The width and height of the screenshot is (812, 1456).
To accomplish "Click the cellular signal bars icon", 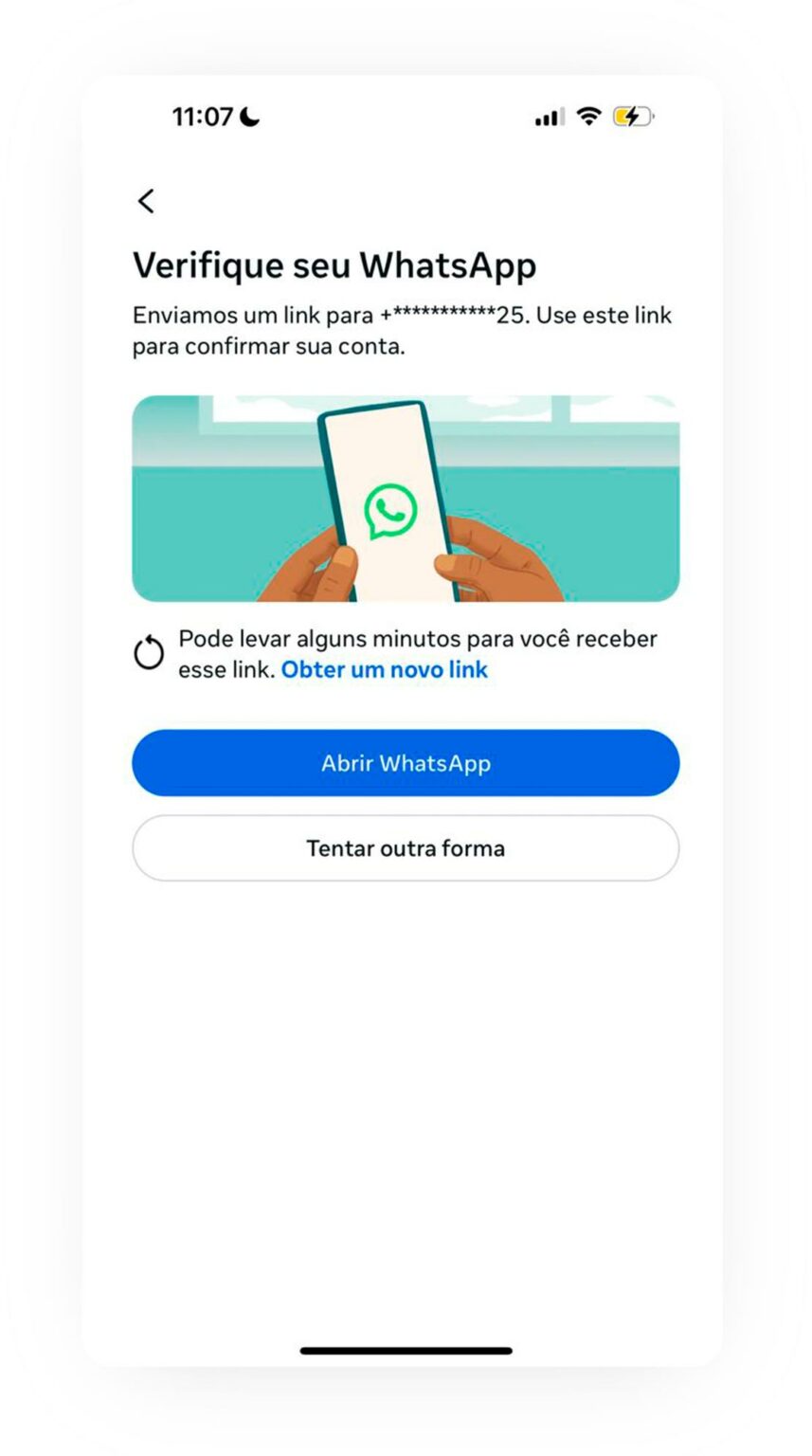I will 548,118.
